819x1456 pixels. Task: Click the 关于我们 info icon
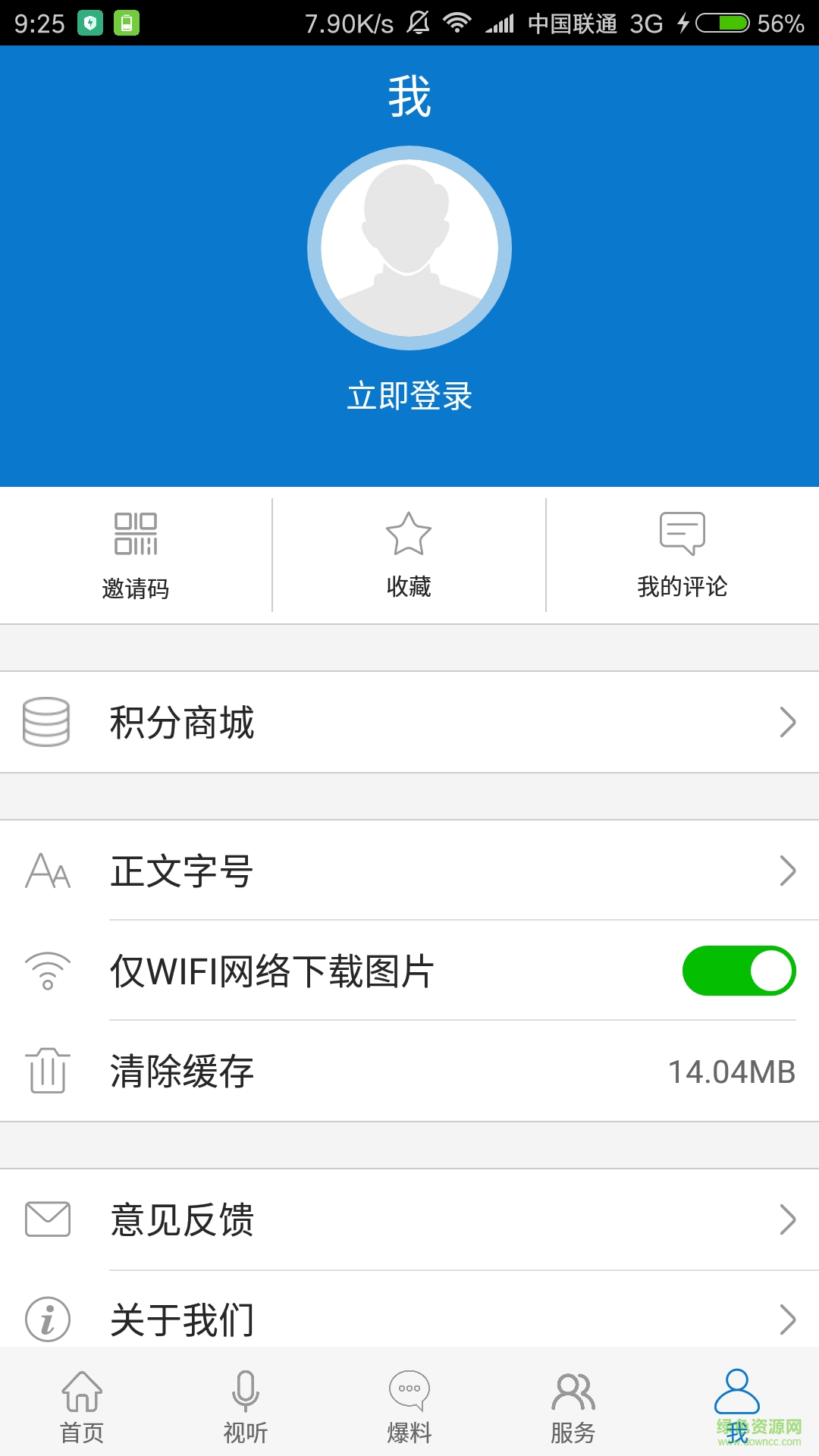click(47, 1319)
